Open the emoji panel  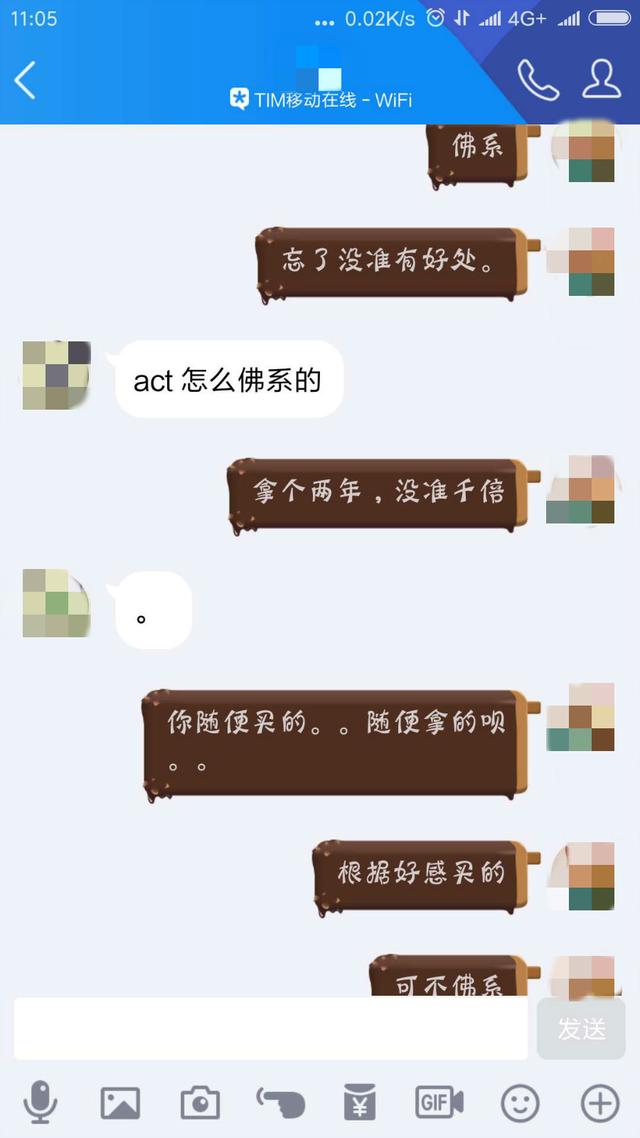tap(520, 1103)
